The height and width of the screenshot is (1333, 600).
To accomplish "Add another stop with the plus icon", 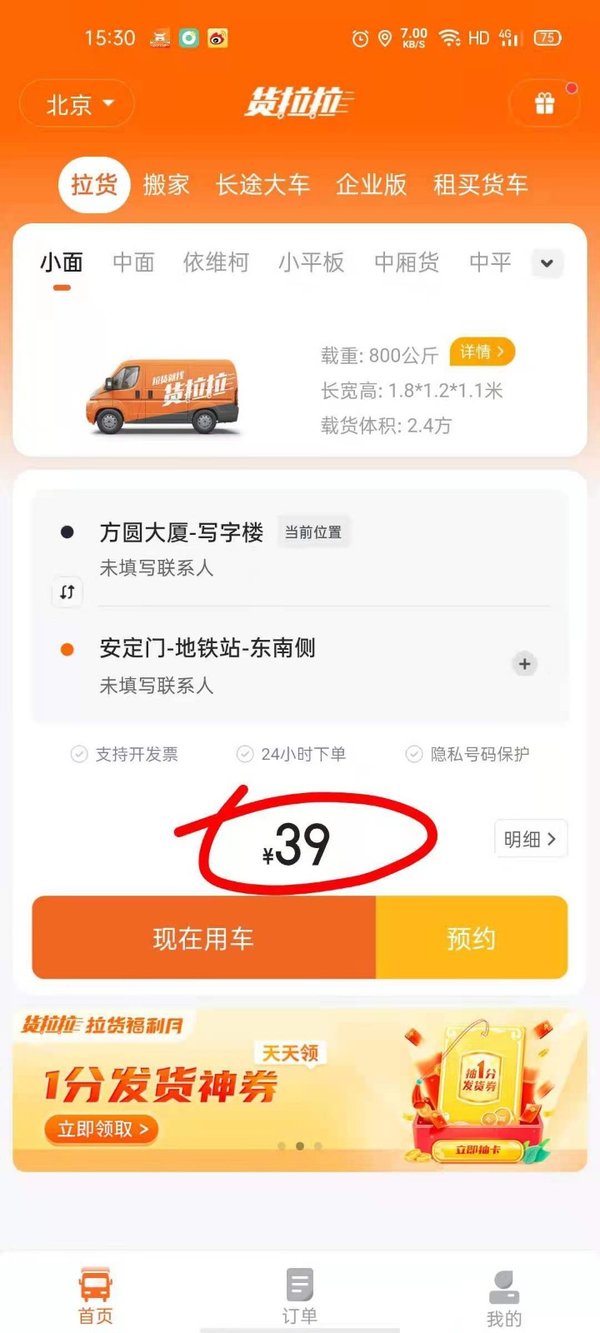I will pyautogui.click(x=525, y=663).
